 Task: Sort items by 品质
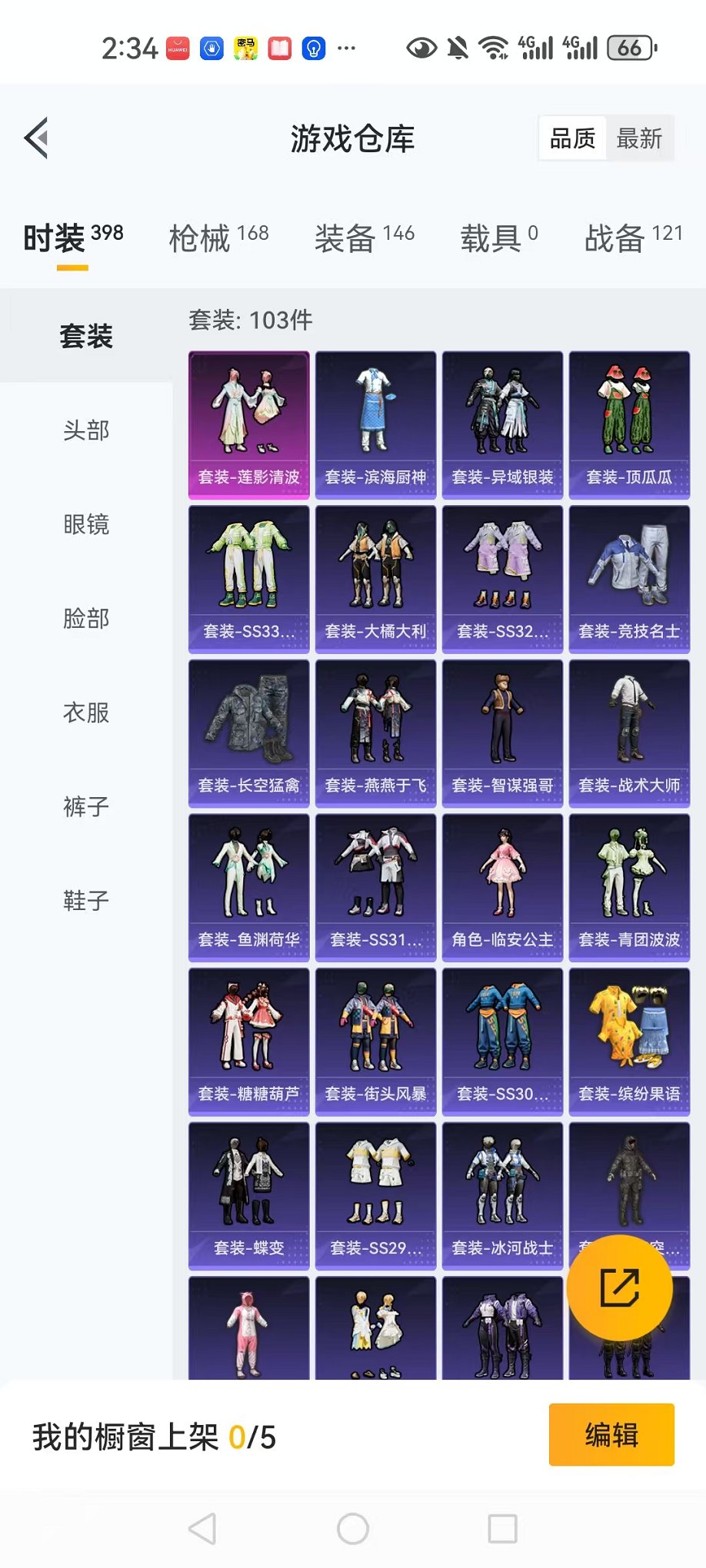[x=573, y=138]
